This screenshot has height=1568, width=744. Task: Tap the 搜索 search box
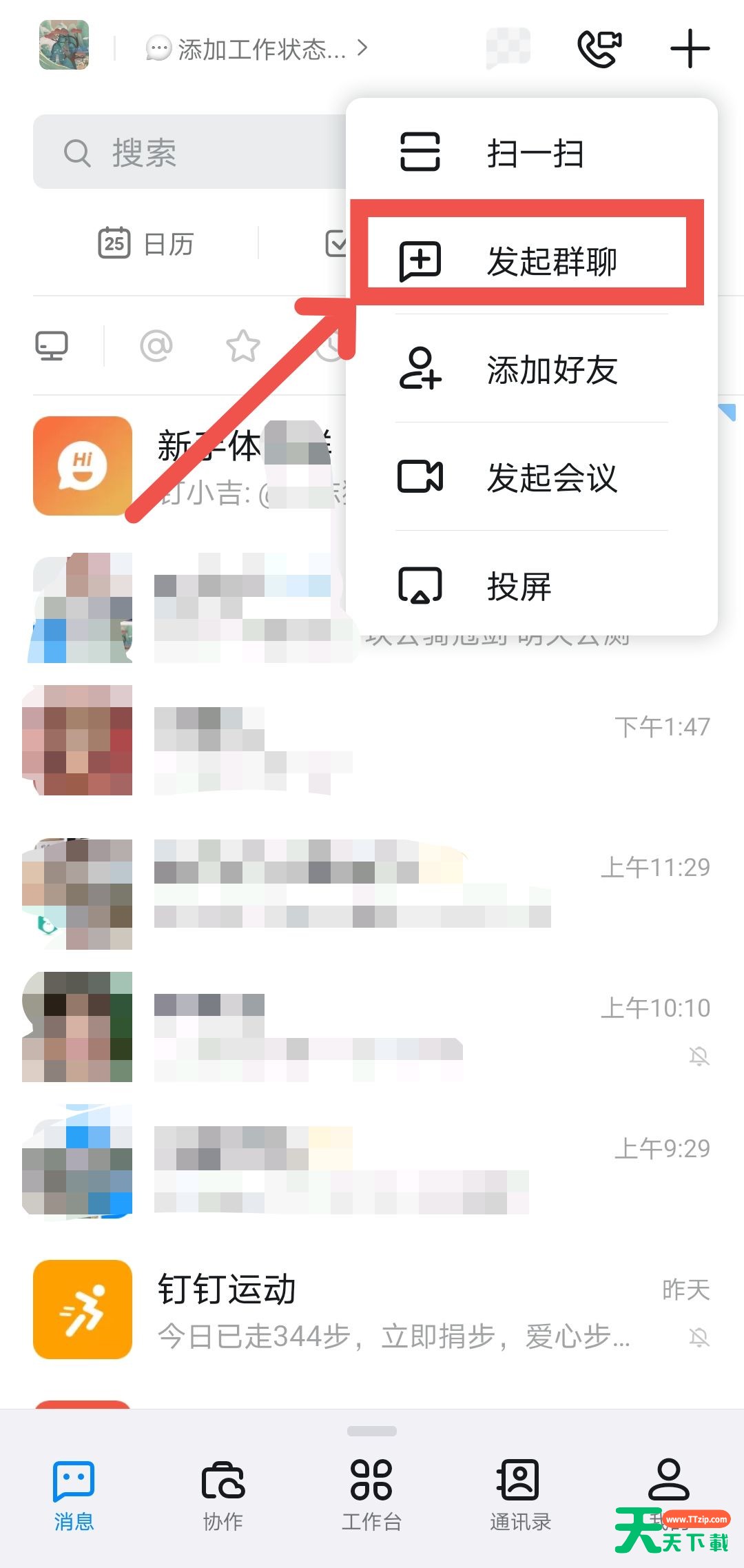click(x=189, y=152)
